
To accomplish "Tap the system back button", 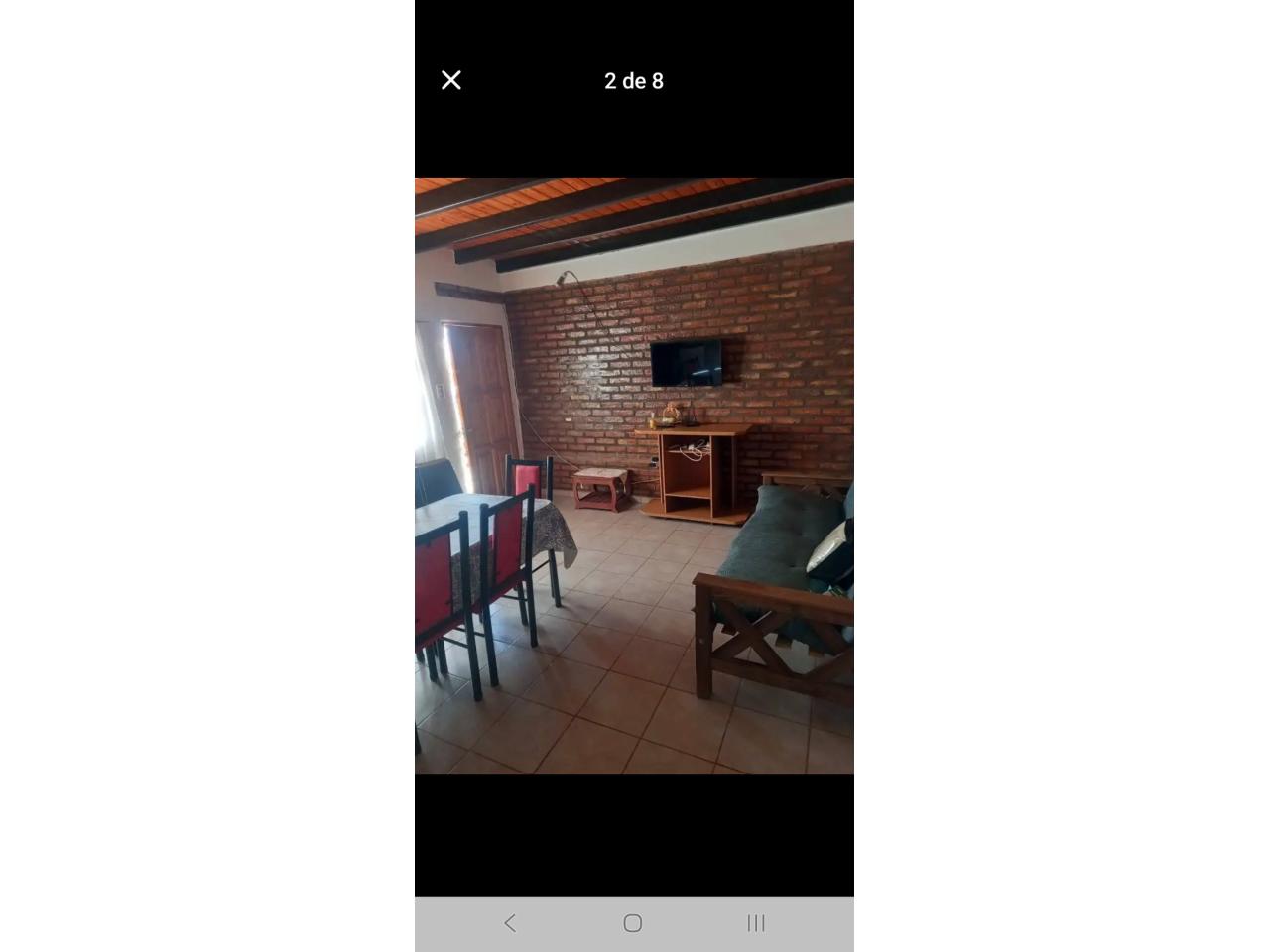I will [510, 923].
